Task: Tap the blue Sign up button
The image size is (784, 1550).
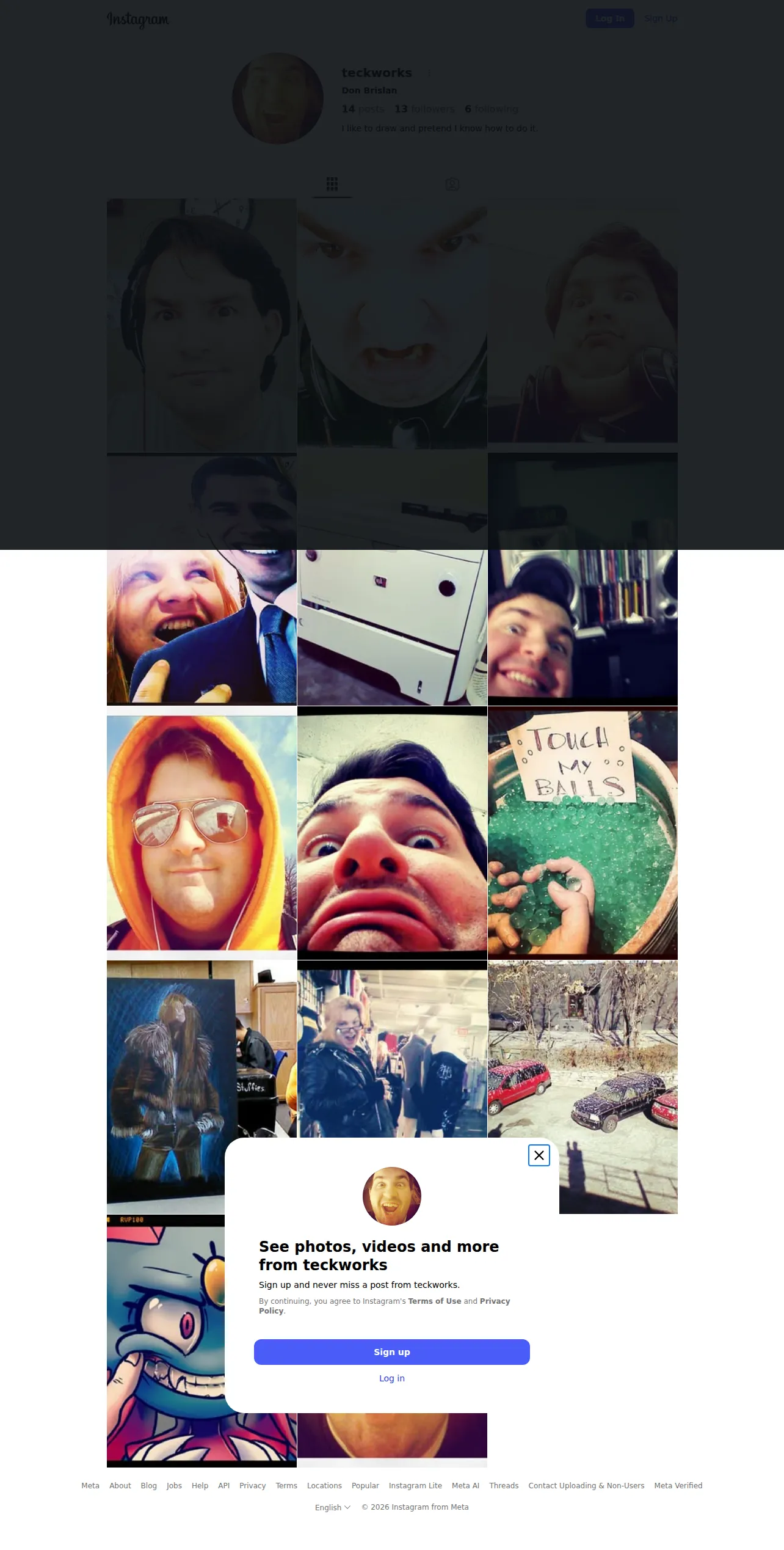Action: pos(392,1352)
